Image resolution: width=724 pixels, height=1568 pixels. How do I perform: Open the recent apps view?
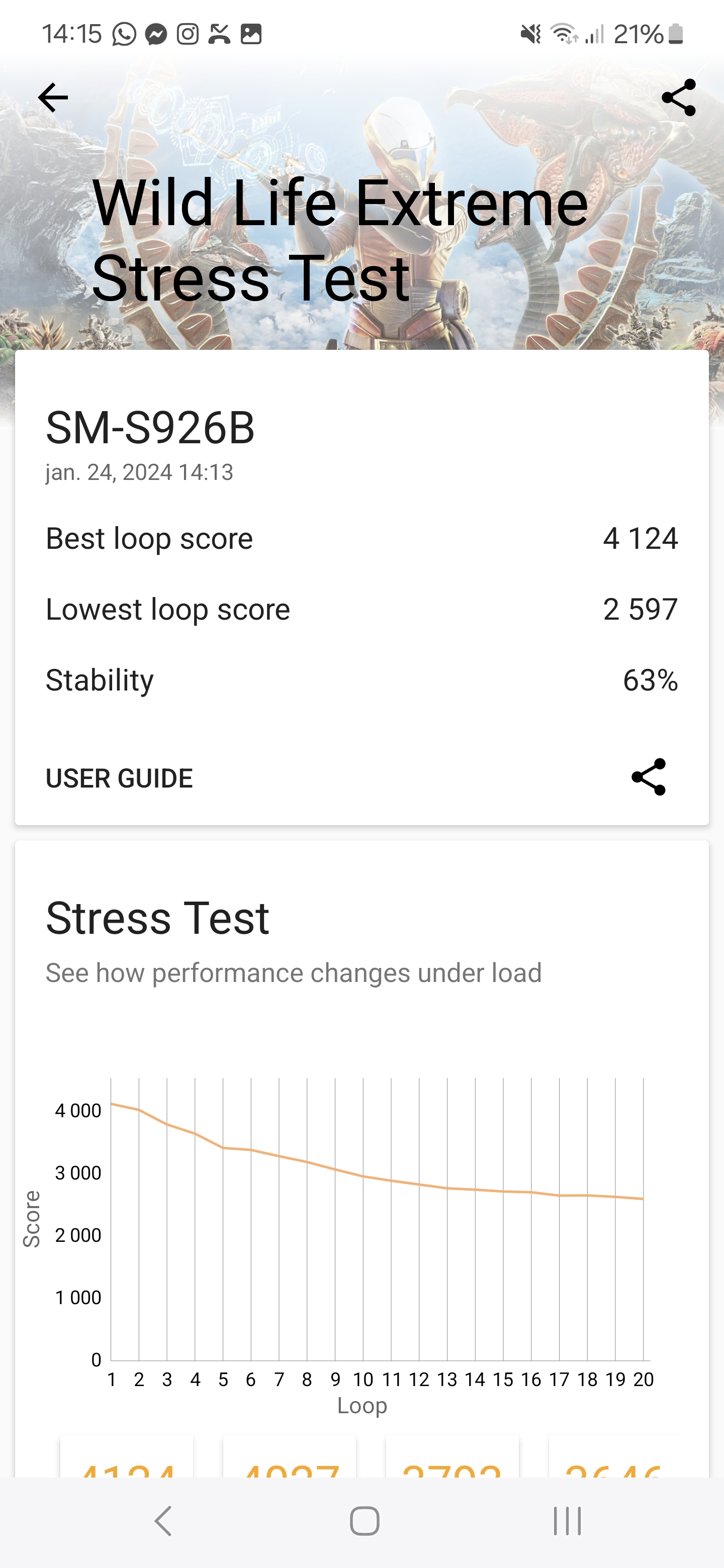tap(567, 1521)
